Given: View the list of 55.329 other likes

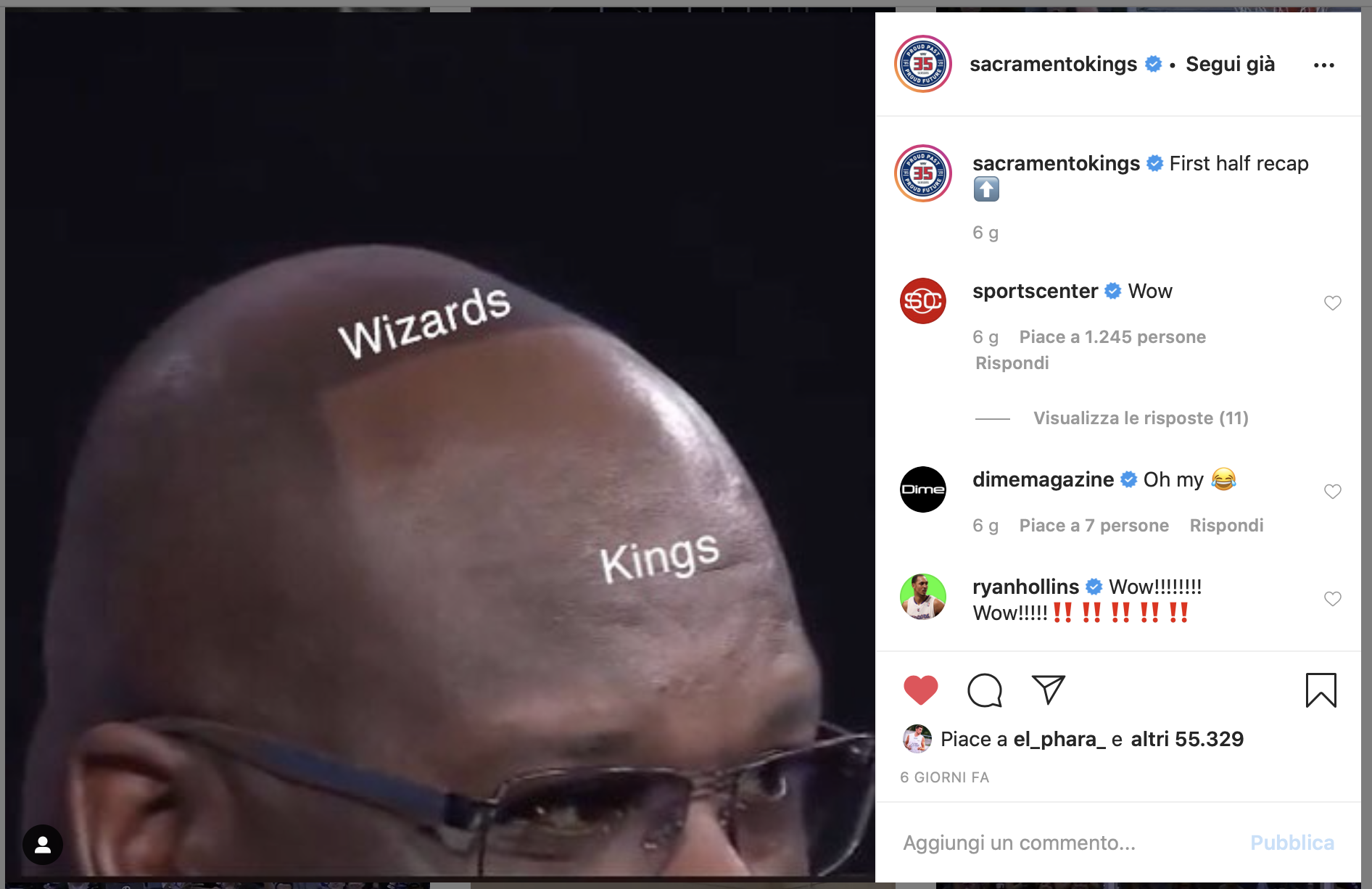Looking at the screenshot, I should point(1186,740).
